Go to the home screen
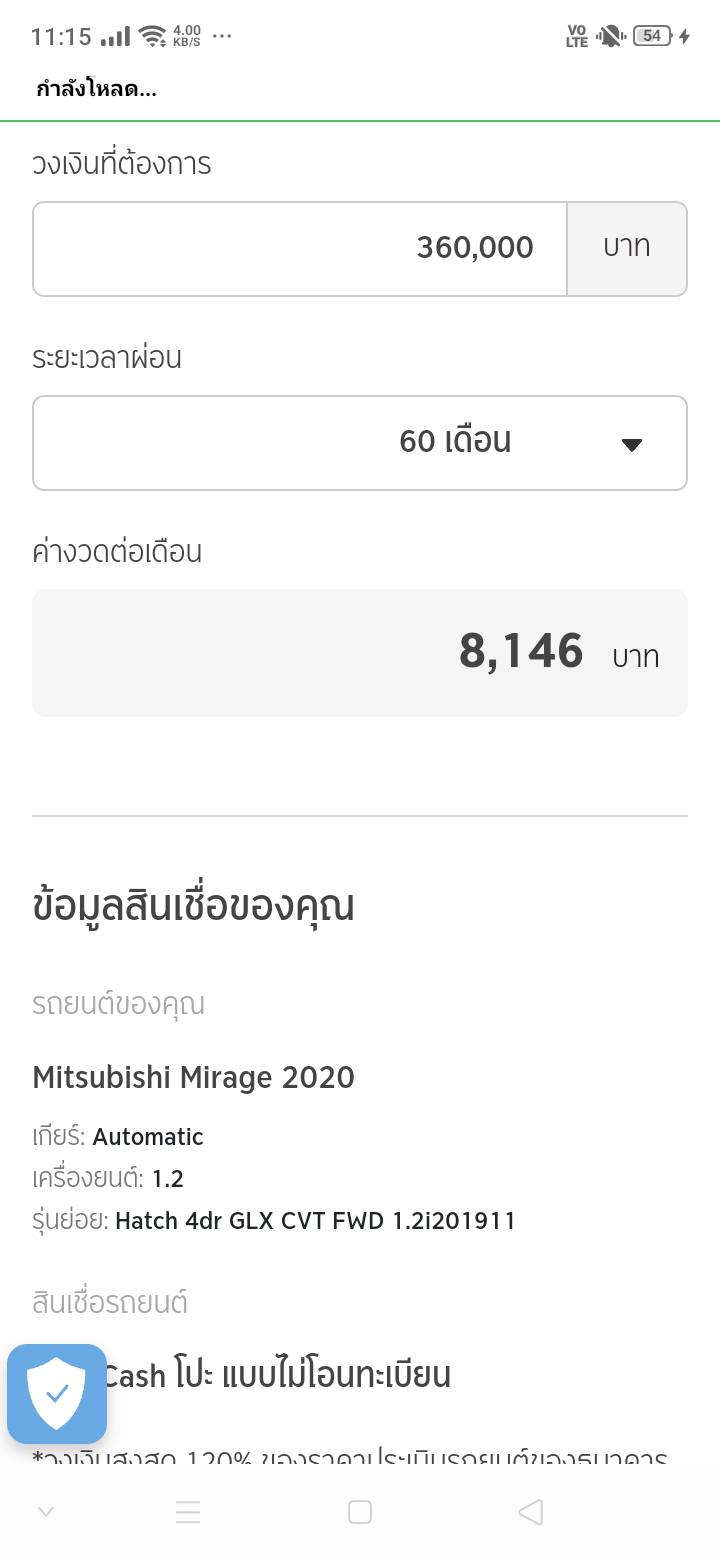The height and width of the screenshot is (1560, 720). point(360,1512)
